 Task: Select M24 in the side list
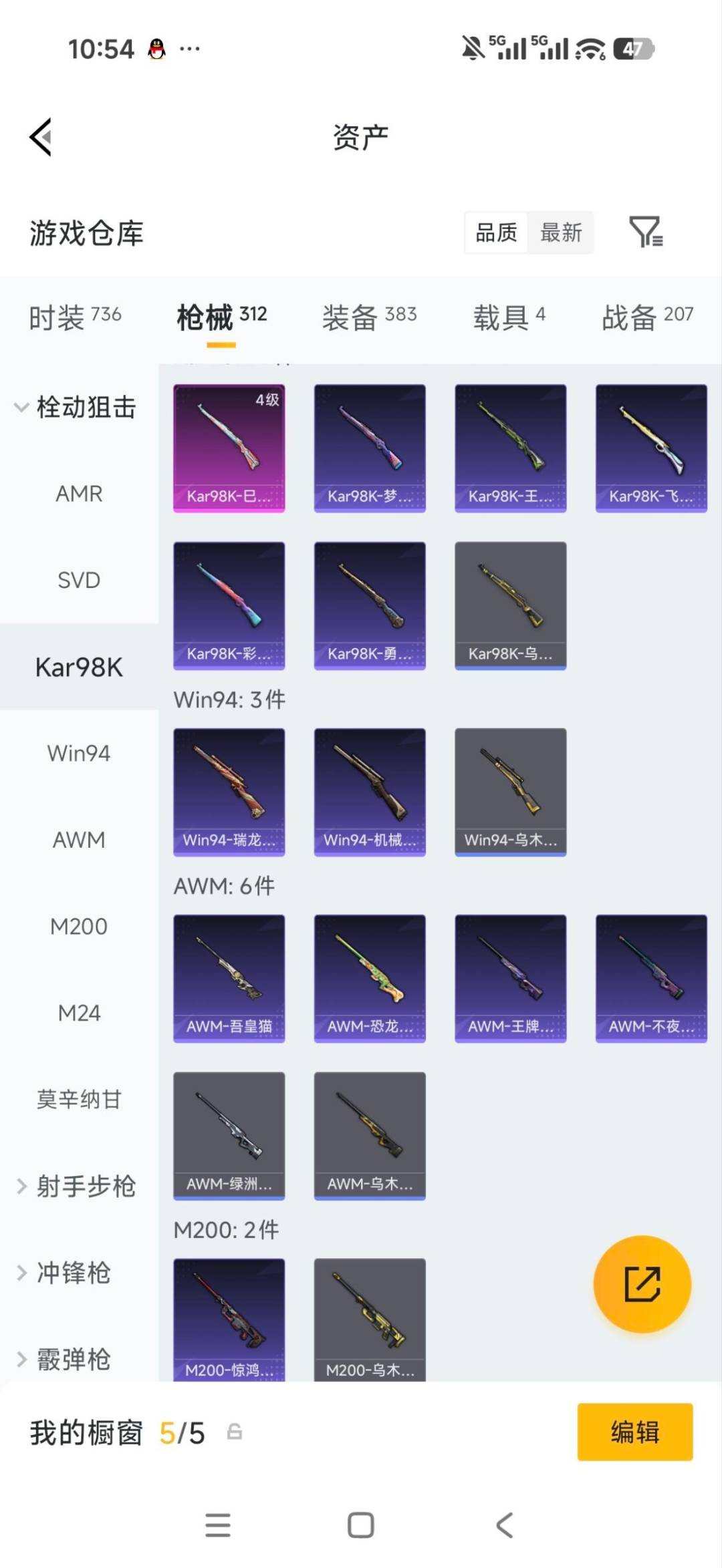click(x=79, y=1013)
